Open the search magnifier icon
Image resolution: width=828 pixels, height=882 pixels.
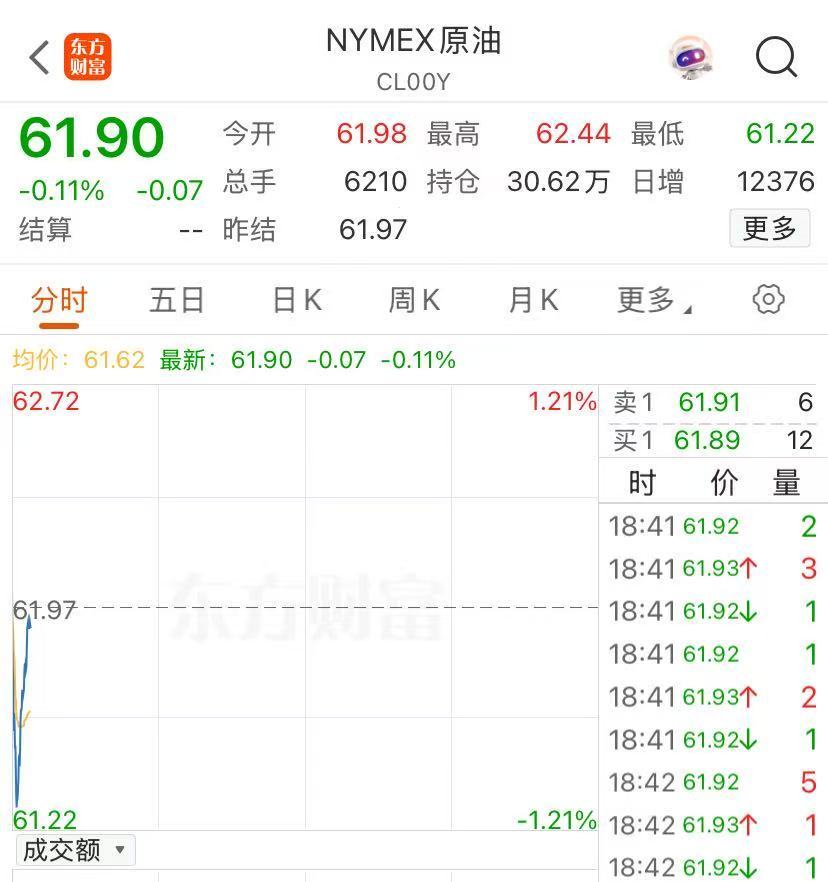coord(776,57)
